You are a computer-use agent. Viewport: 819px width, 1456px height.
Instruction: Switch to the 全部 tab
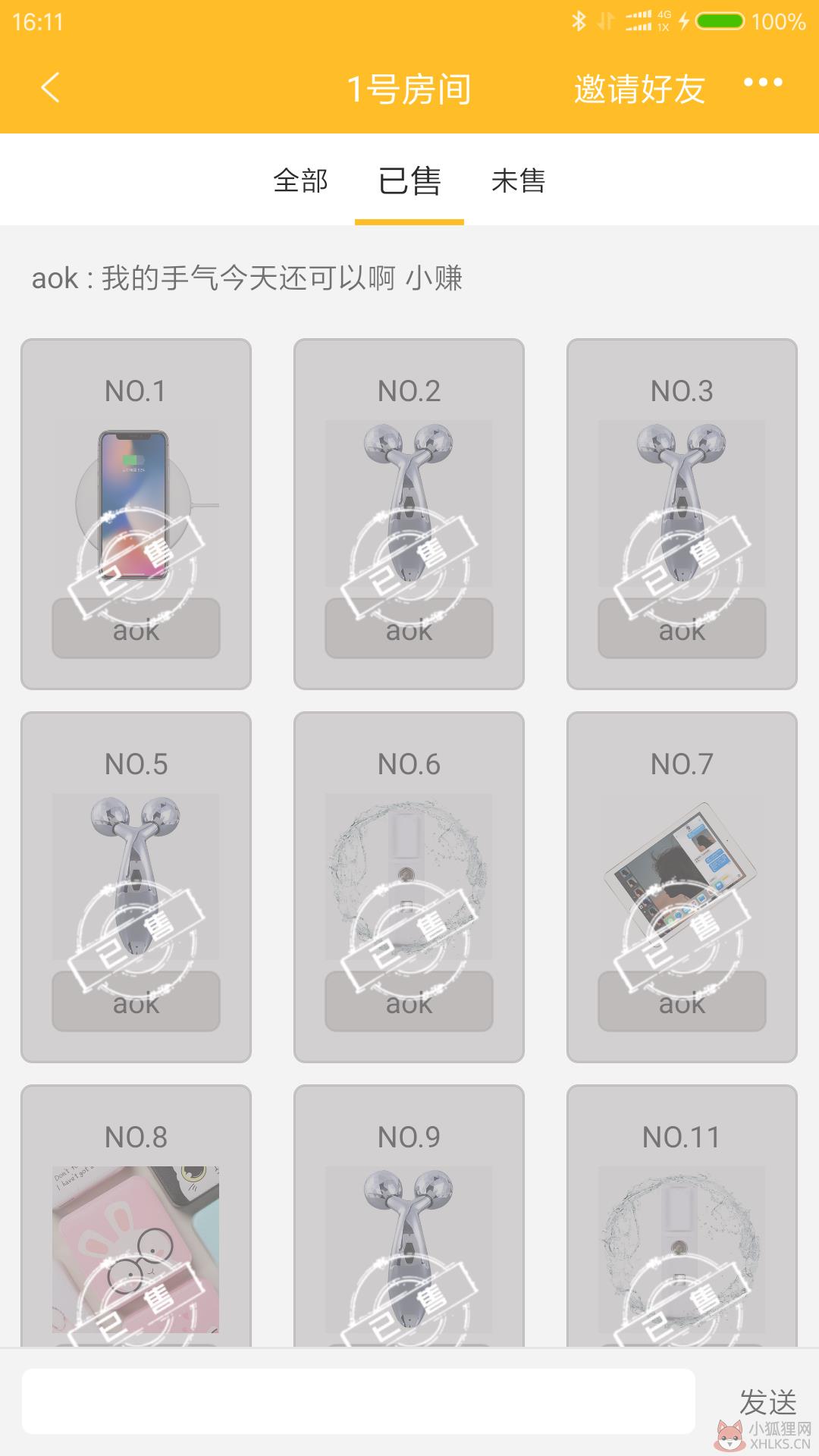[x=300, y=180]
